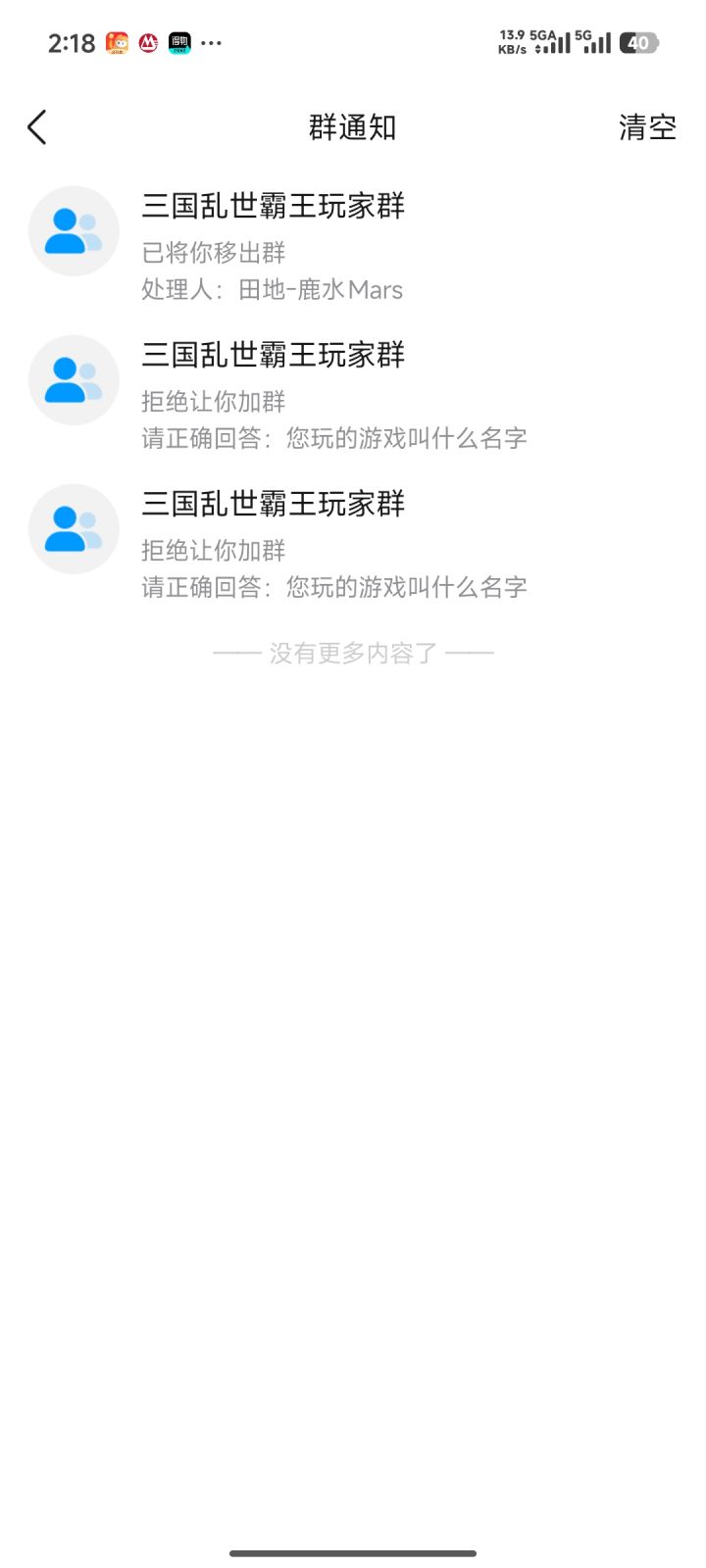Tap the ellipsis for more status bar notifications
This screenshot has width=706, height=1568.
coord(214,42)
